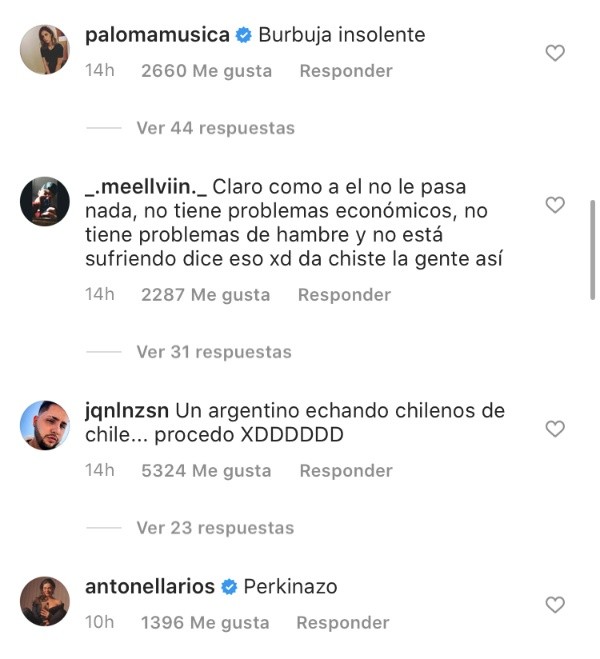Open jqnlnzsn's profile avatar
The height and width of the screenshot is (659, 600).
coord(45,426)
